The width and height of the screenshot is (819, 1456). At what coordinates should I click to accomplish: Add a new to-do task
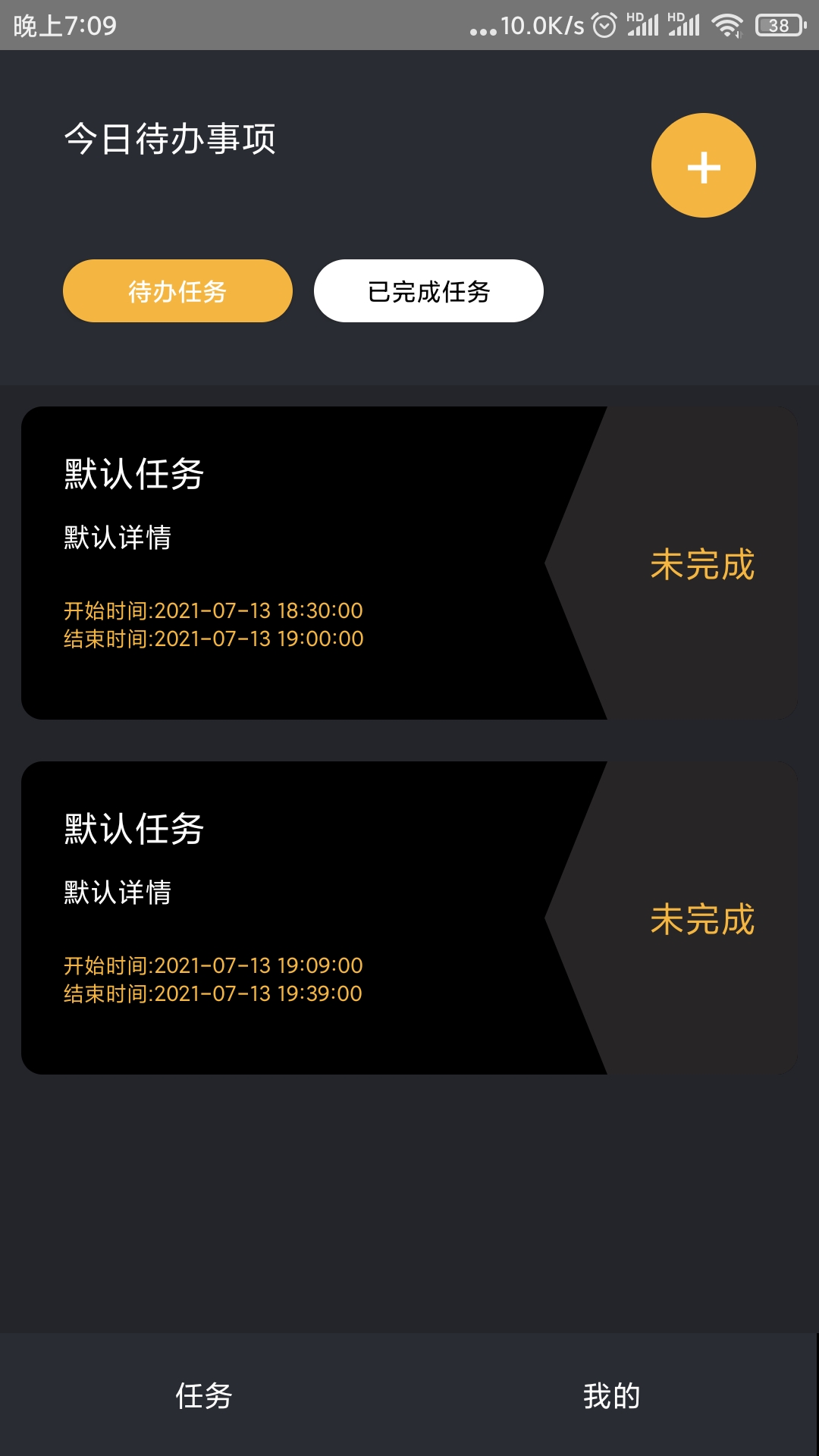click(x=703, y=165)
